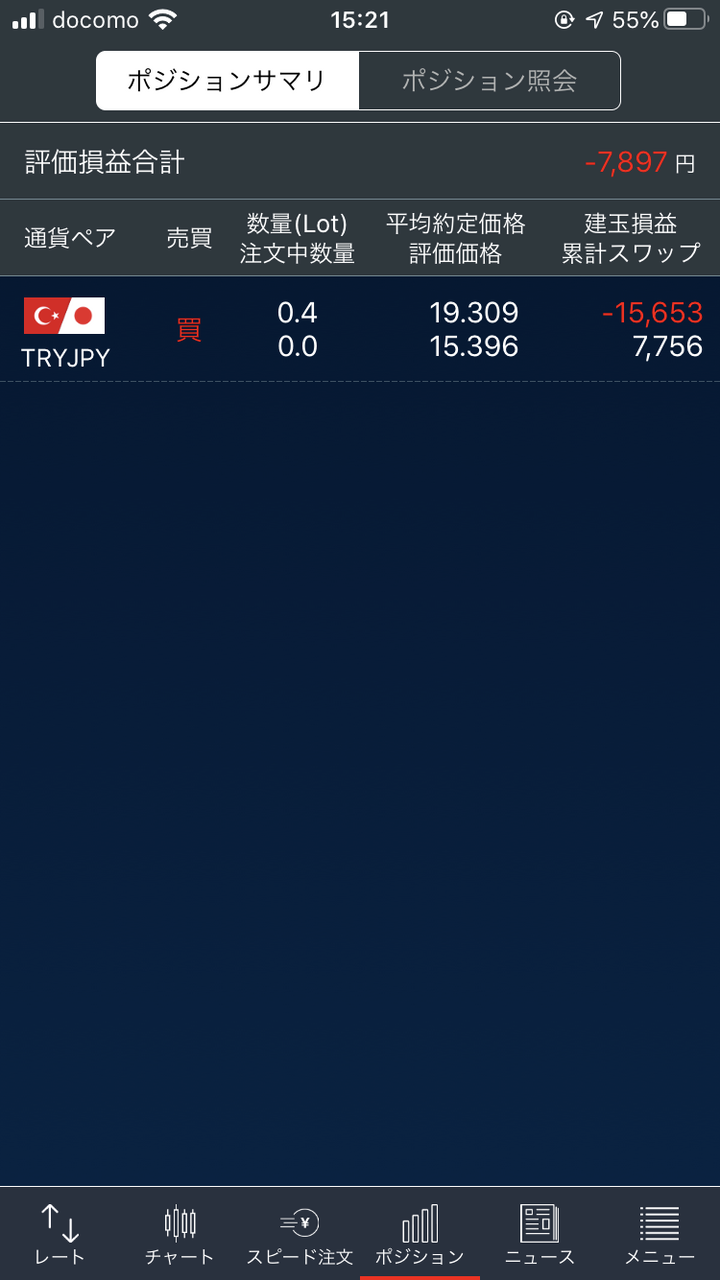Viewport: 720px width, 1280px height.
Task: Go to the レート tab
Action: click(60, 1234)
